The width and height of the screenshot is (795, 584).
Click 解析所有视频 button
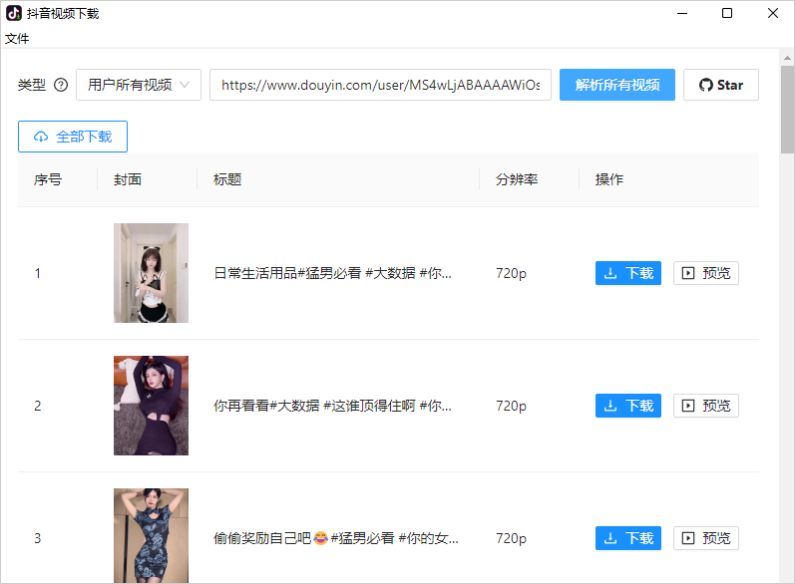[x=617, y=85]
